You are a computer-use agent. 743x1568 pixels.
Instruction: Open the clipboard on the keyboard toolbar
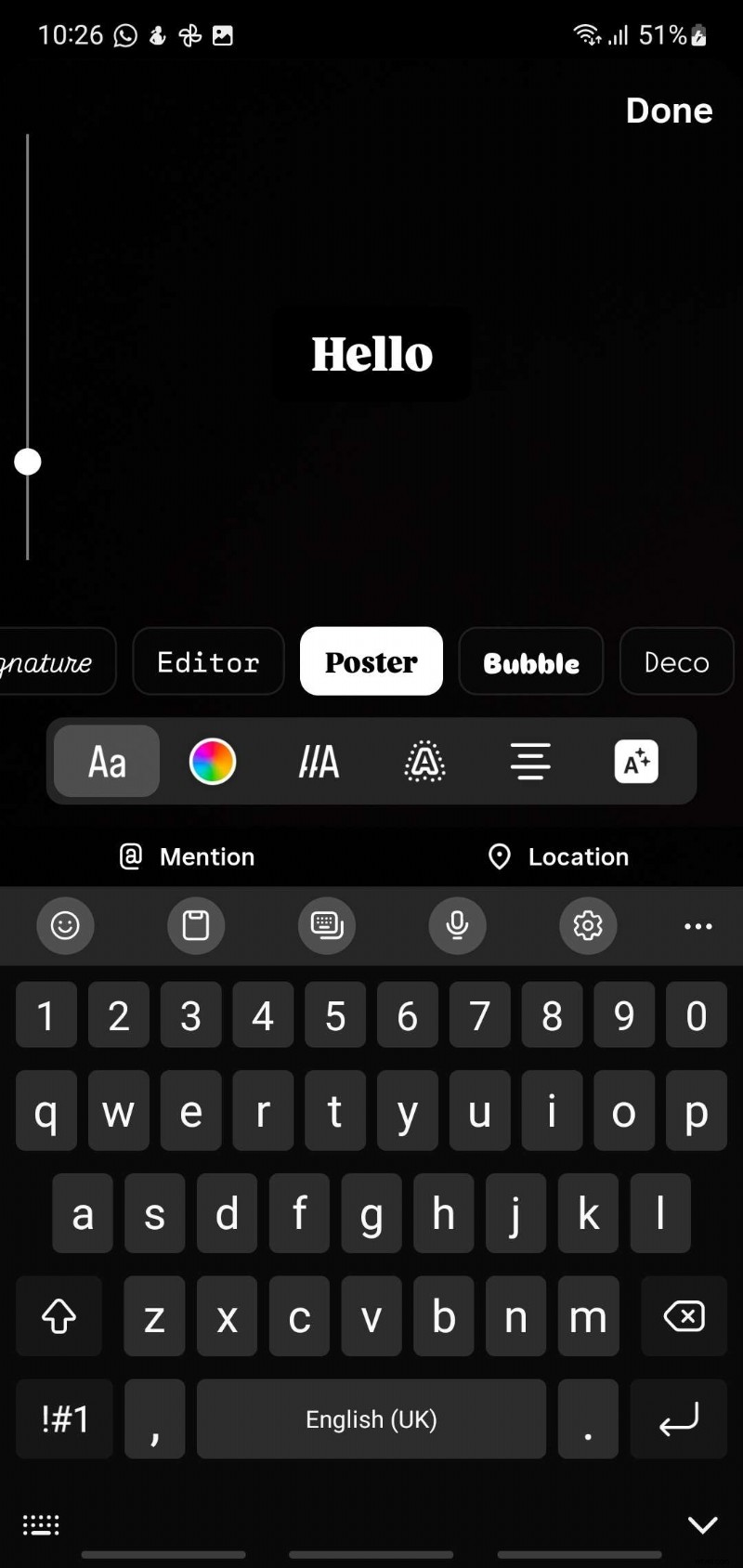(195, 926)
